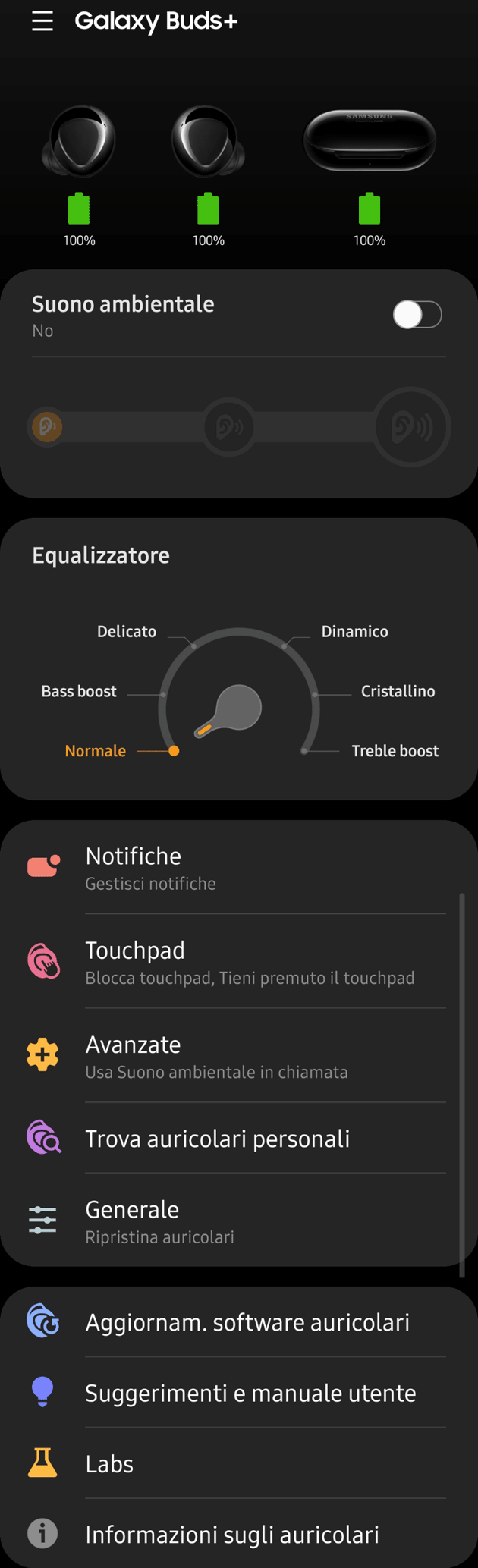Screen dimensions: 478x1568
Task: Open Aggiornam. software auricolari
Action: 239,1322
